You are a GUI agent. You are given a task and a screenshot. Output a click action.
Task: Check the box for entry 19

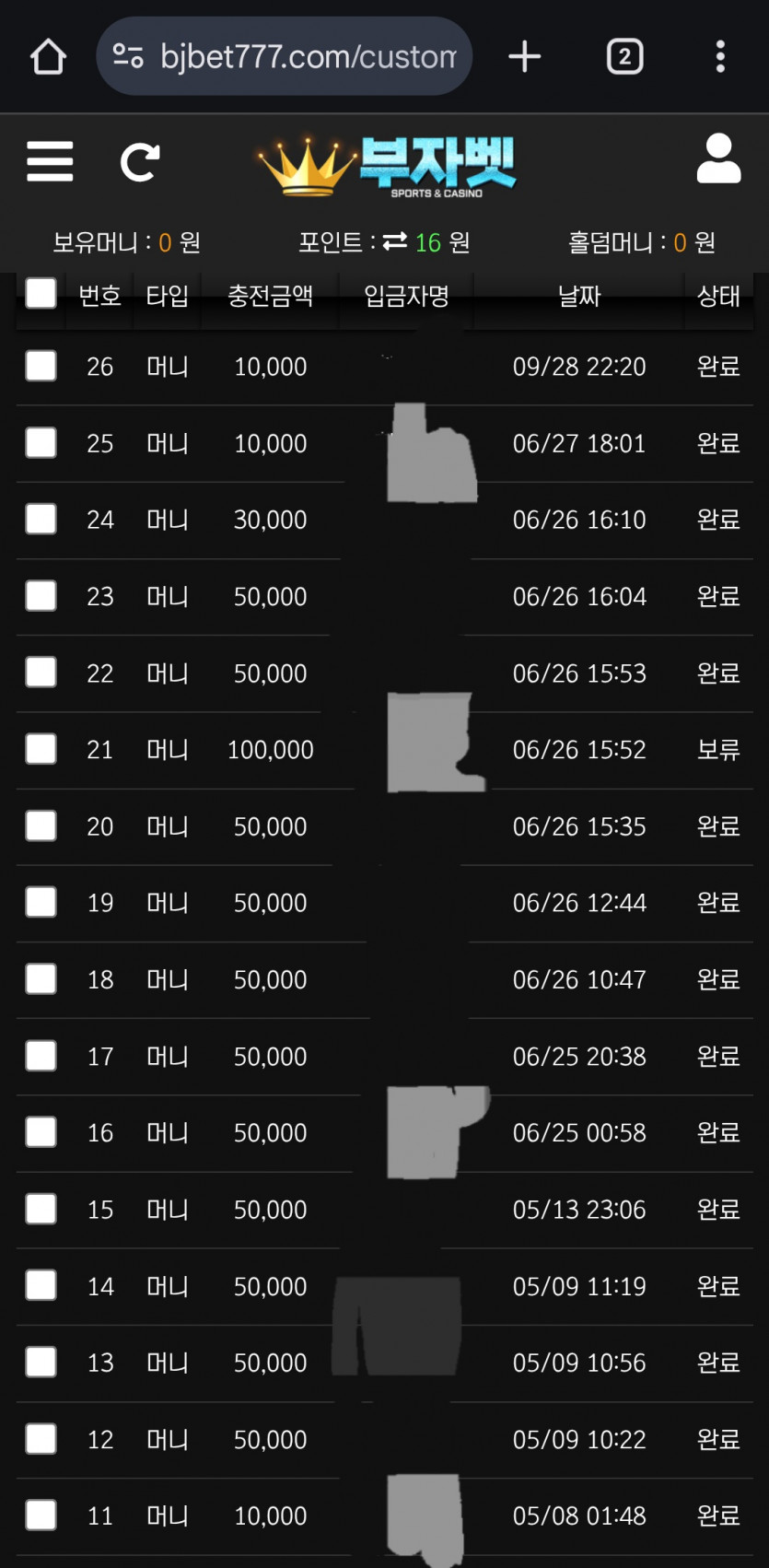click(x=41, y=902)
